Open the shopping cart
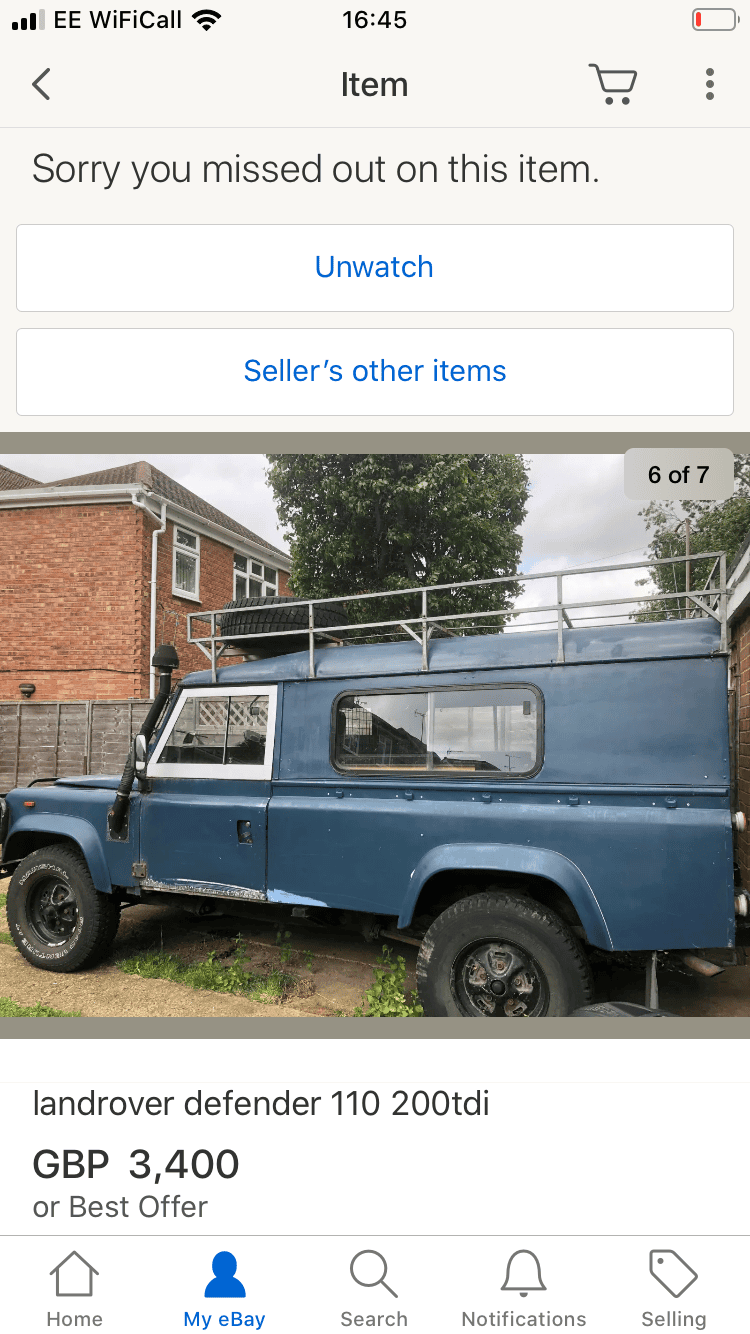 612,85
